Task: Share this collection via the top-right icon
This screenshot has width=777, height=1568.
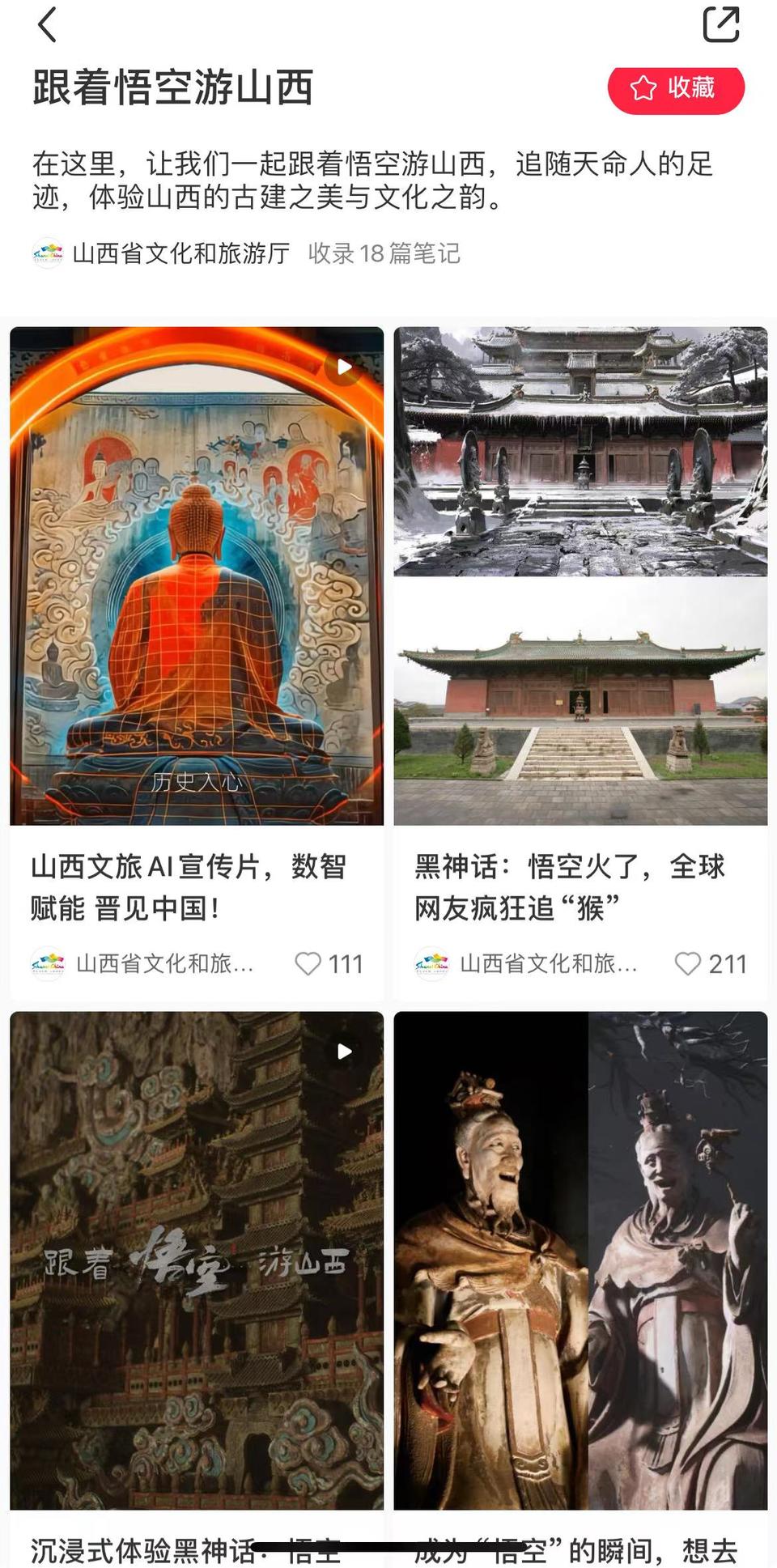Action: [x=720, y=24]
